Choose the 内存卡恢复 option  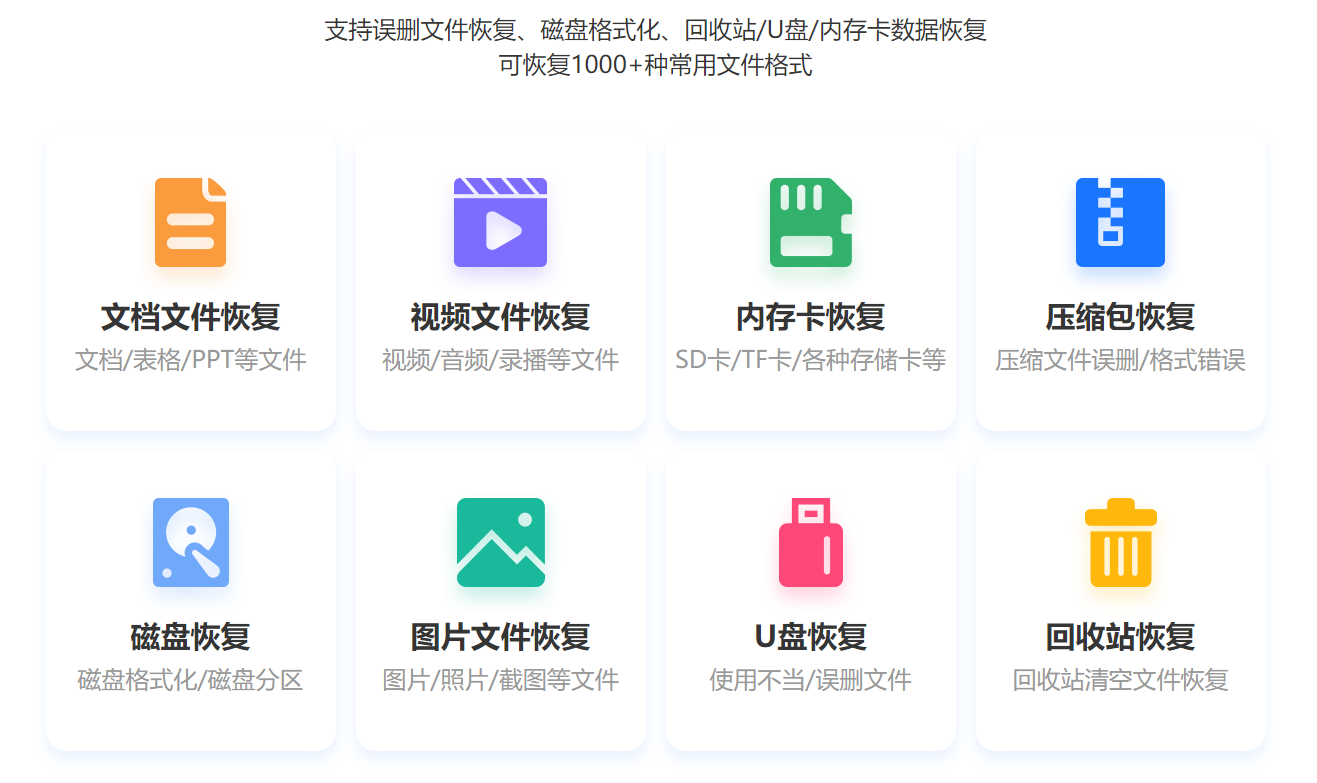click(x=811, y=281)
